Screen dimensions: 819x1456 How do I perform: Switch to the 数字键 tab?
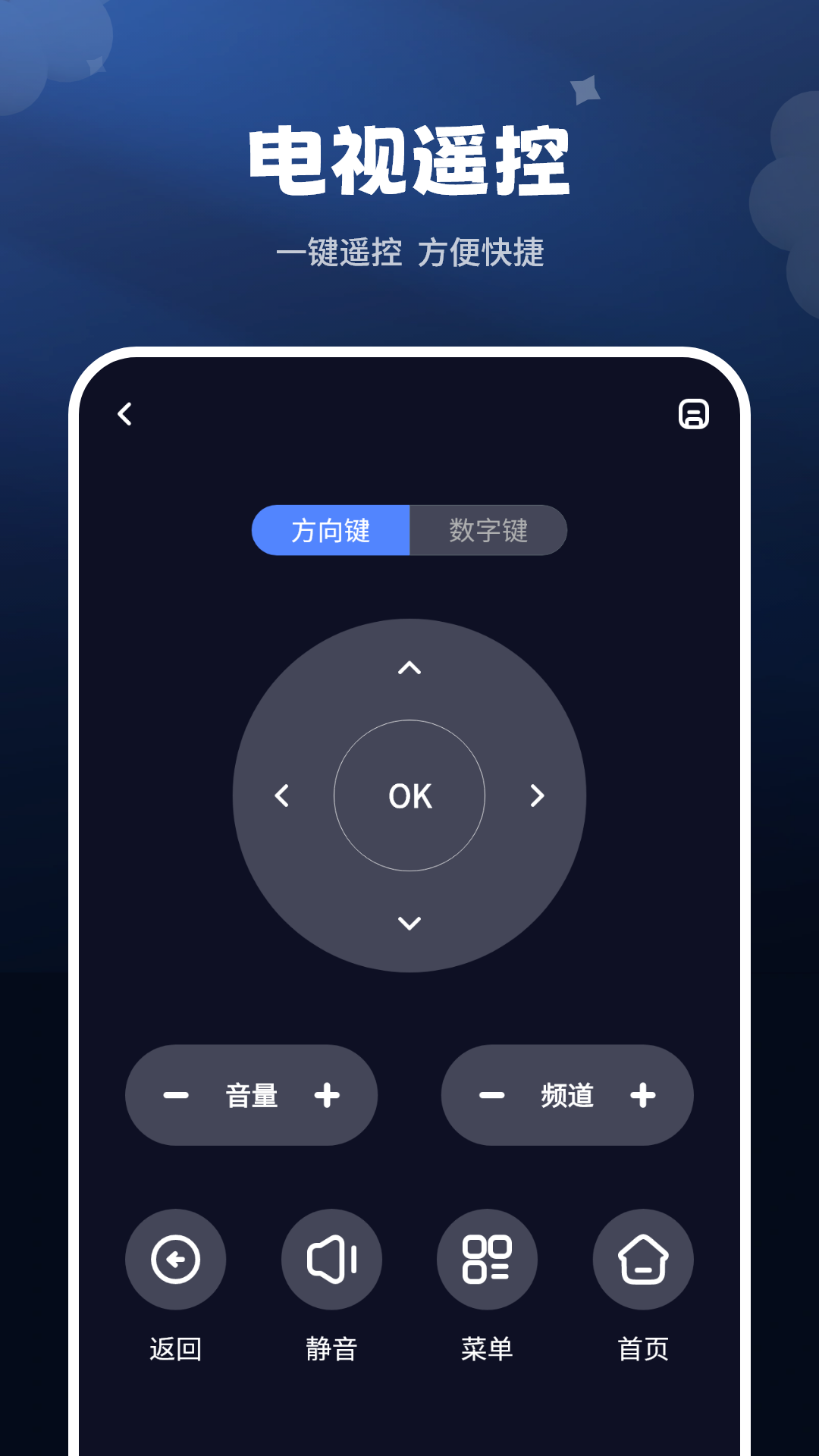click(489, 531)
